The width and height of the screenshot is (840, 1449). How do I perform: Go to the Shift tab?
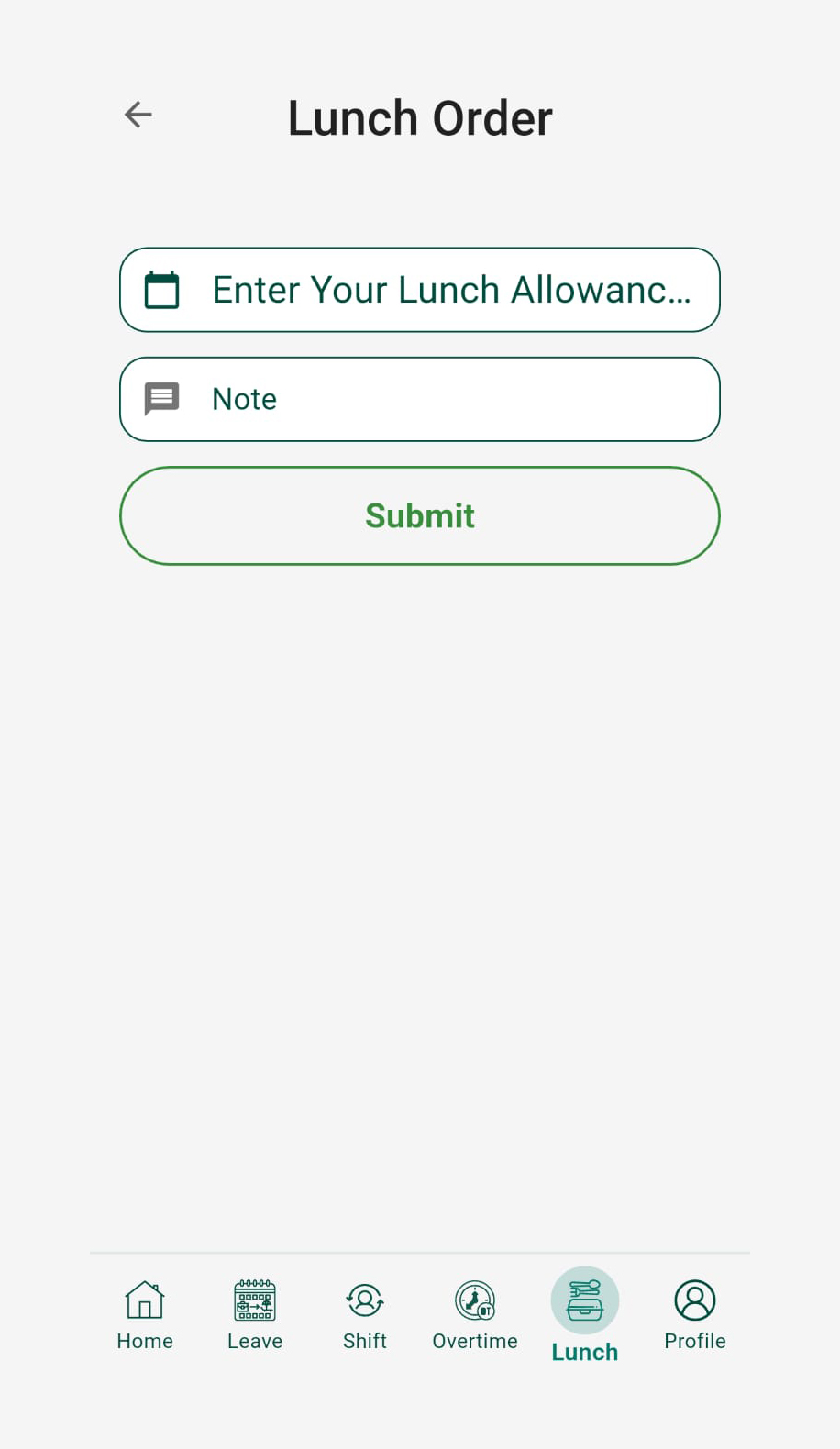tap(365, 1315)
